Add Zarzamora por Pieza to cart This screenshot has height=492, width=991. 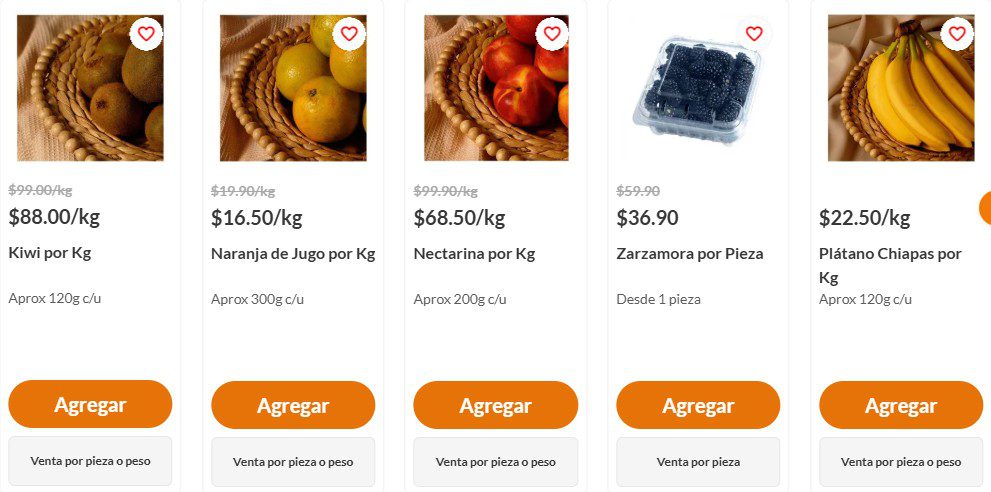click(698, 405)
